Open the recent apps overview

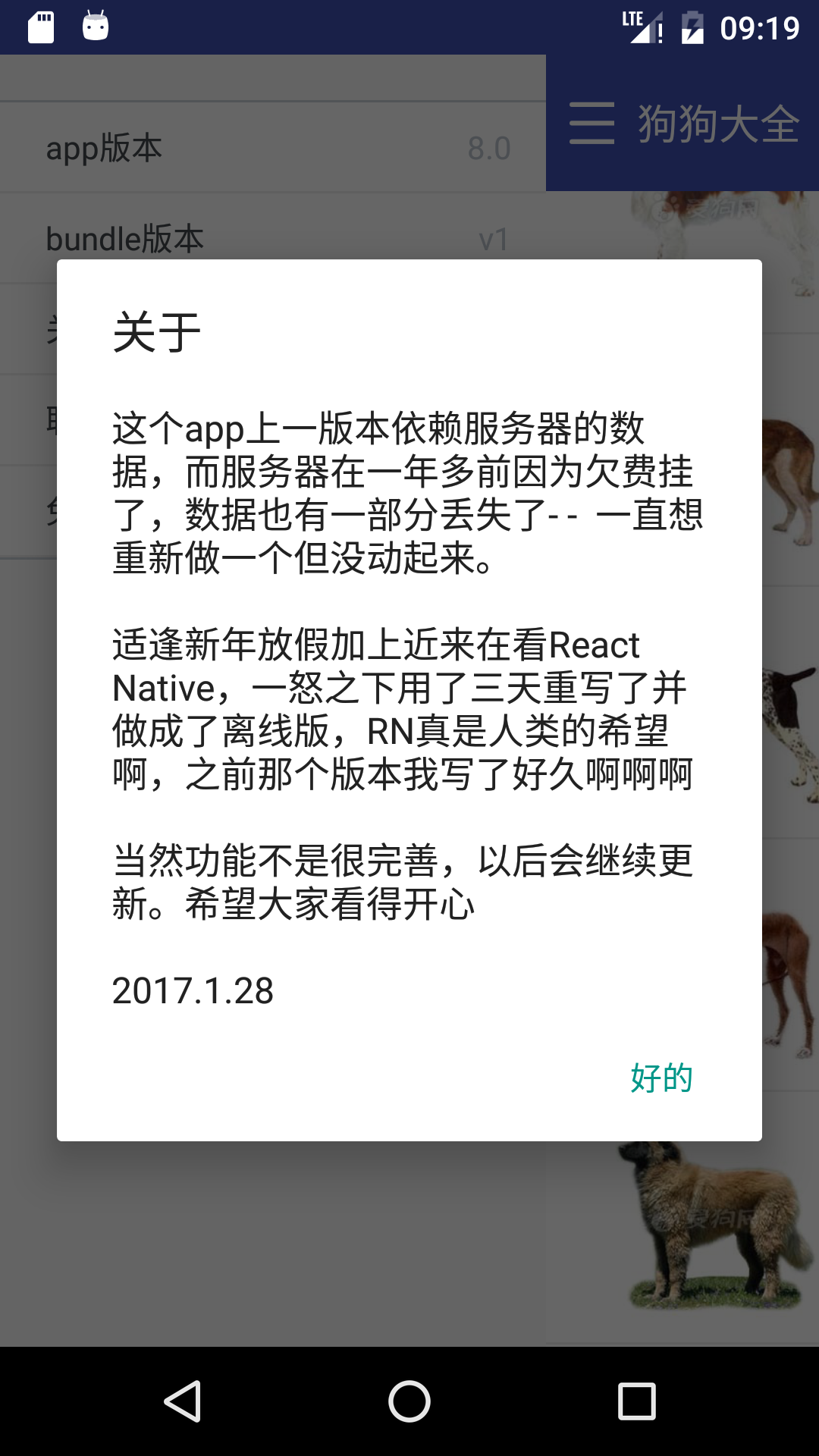[636, 1401]
